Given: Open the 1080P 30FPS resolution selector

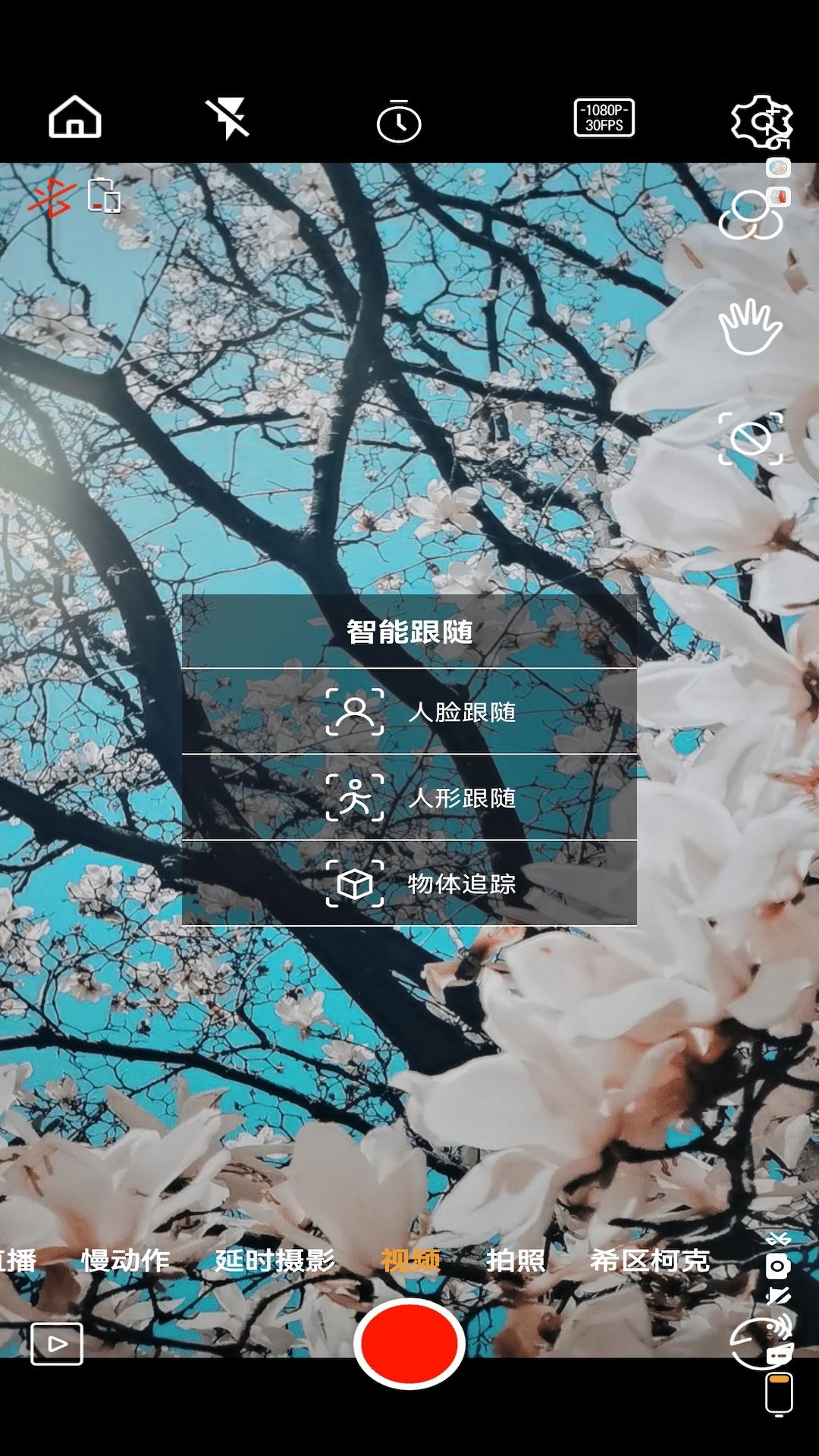Looking at the screenshot, I should [604, 118].
